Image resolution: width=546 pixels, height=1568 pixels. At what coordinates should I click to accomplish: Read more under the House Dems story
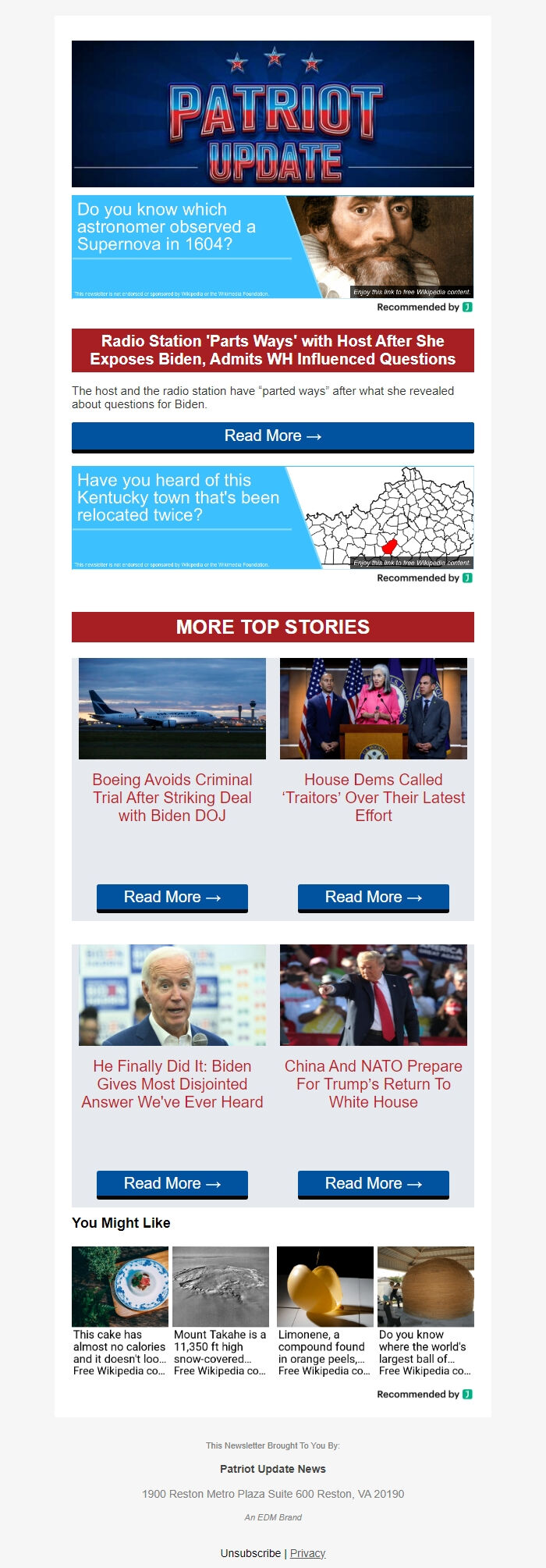[374, 898]
